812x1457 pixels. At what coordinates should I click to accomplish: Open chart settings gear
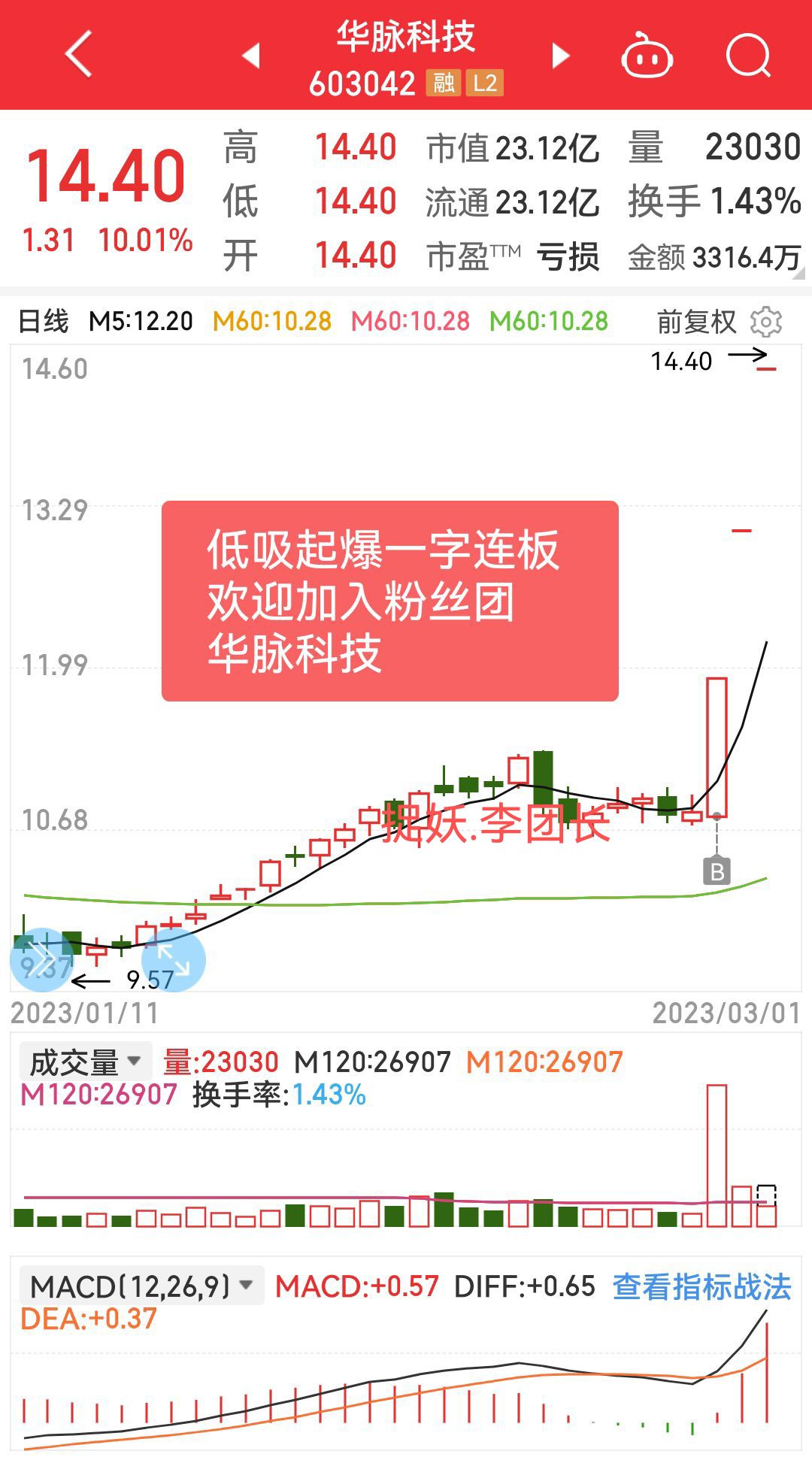pyautogui.click(x=766, y=323)
